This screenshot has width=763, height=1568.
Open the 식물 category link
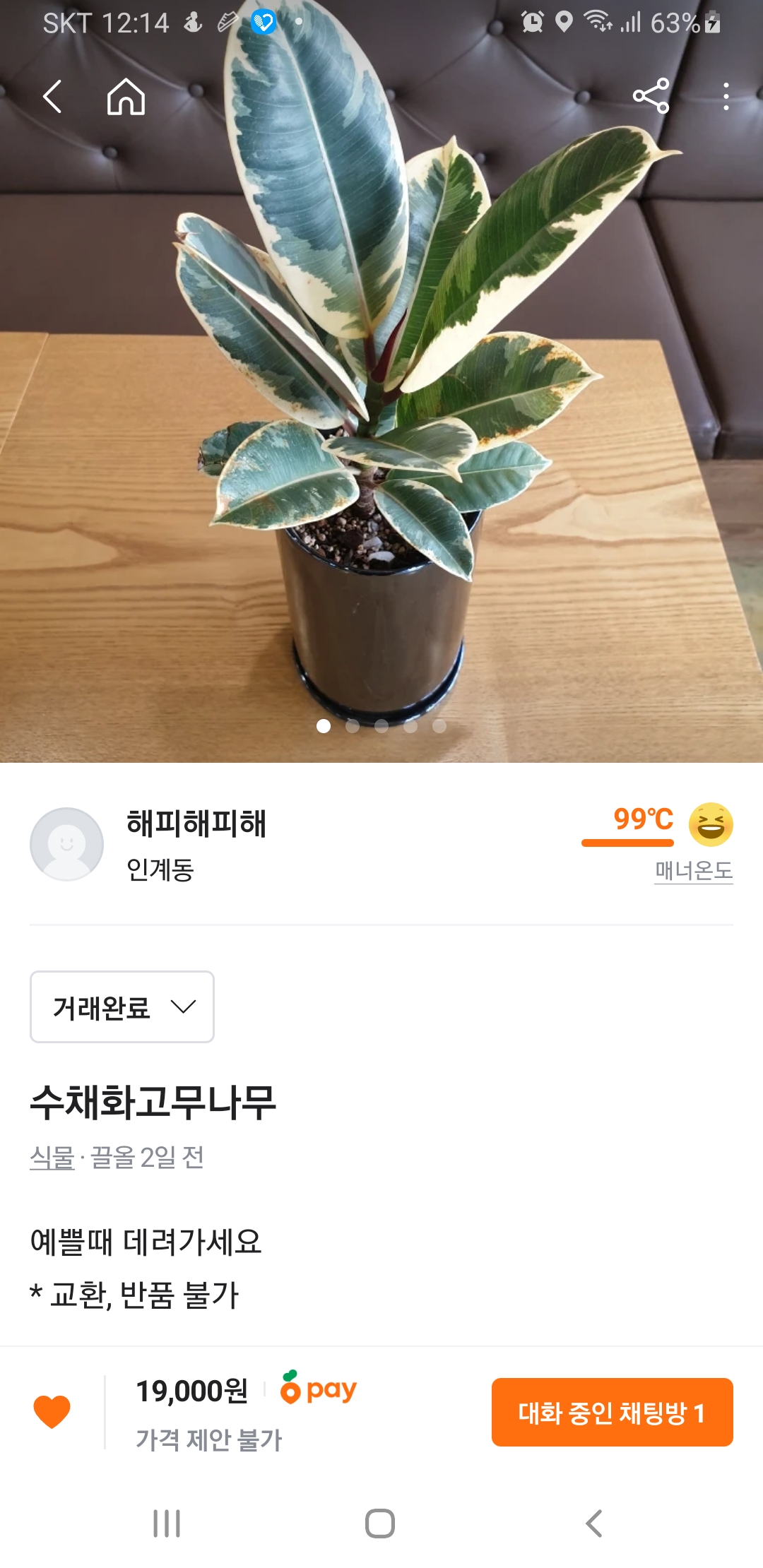click(x=52, y=1158)
